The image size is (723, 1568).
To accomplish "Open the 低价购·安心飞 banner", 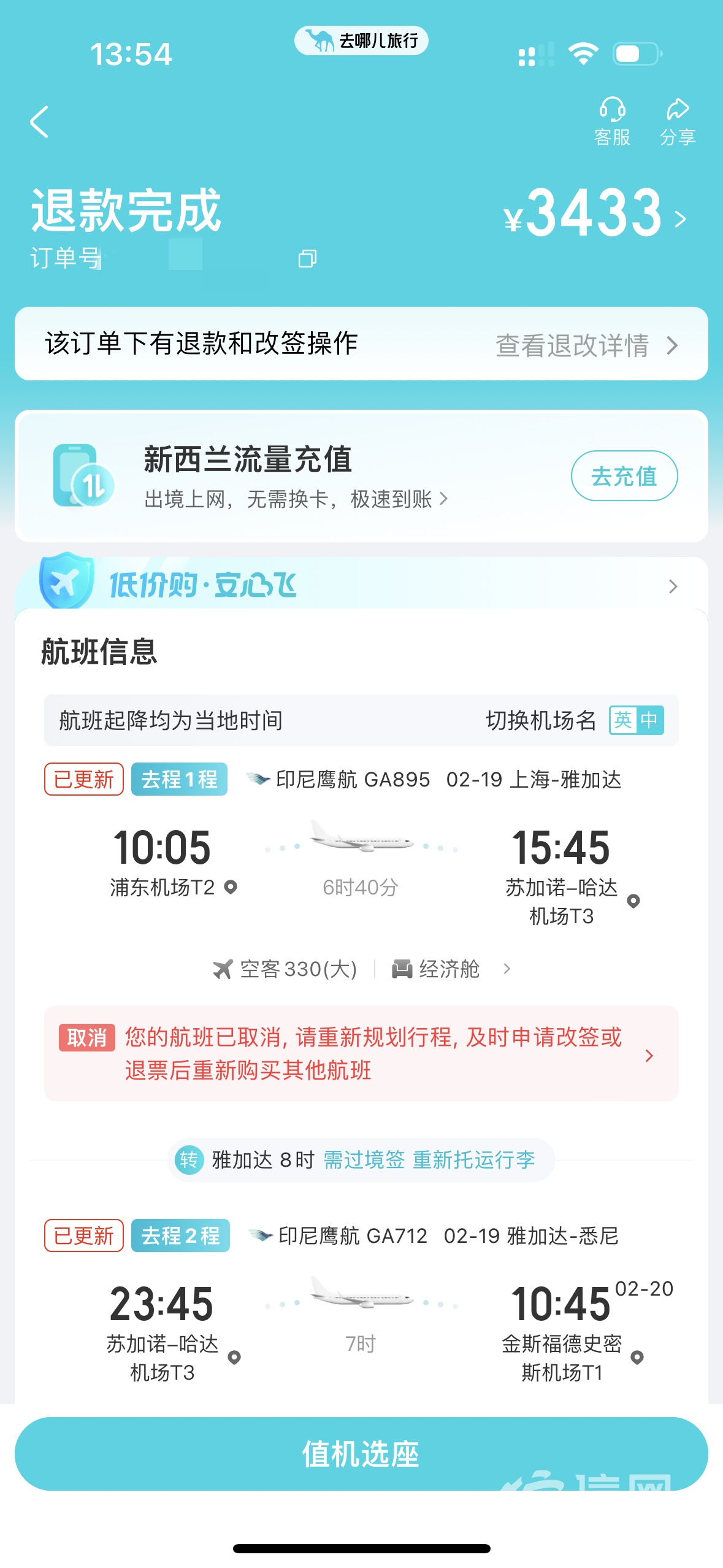I will [x=361, y=585].
